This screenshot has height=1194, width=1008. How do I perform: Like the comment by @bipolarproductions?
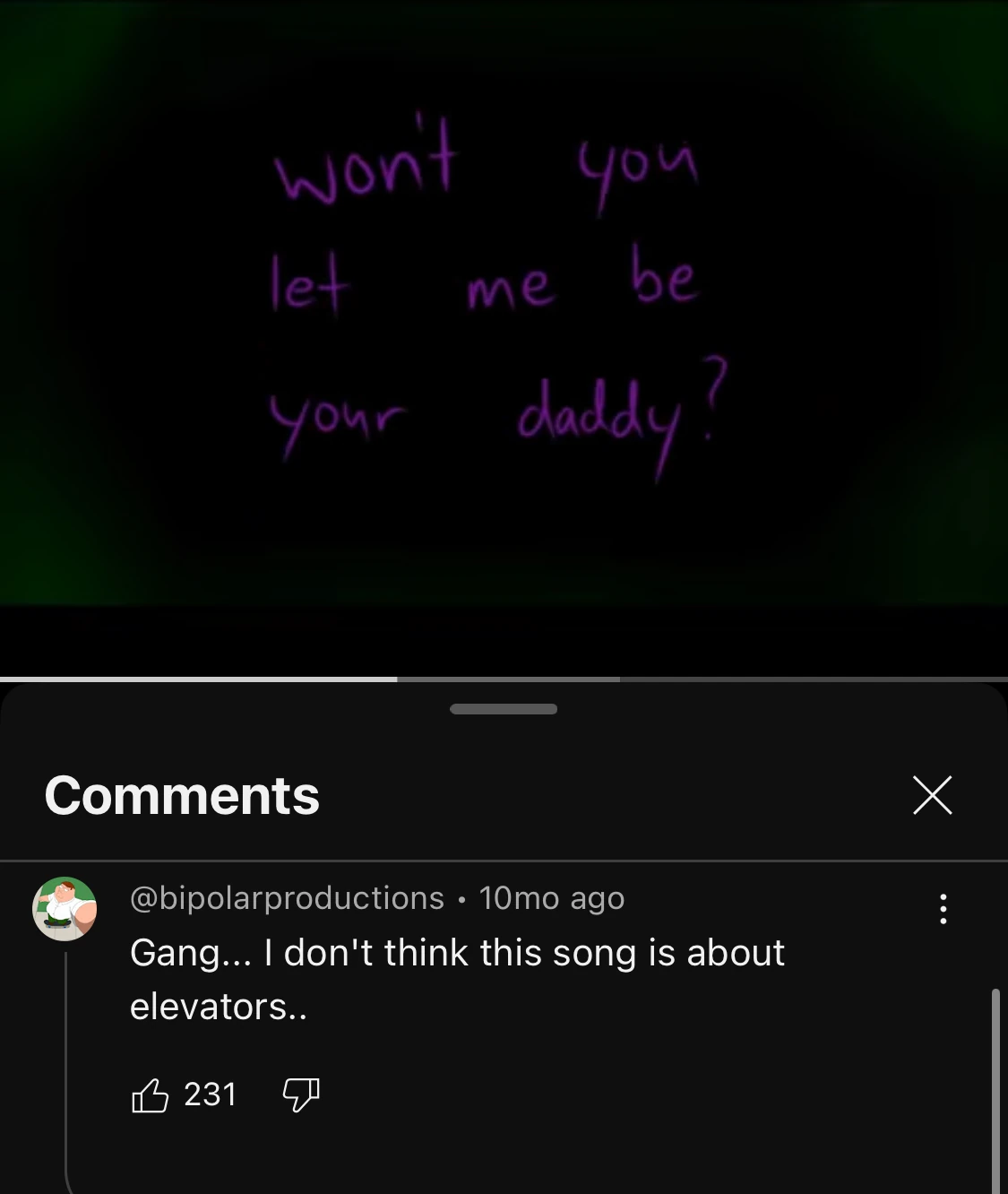coord(150,1094)
